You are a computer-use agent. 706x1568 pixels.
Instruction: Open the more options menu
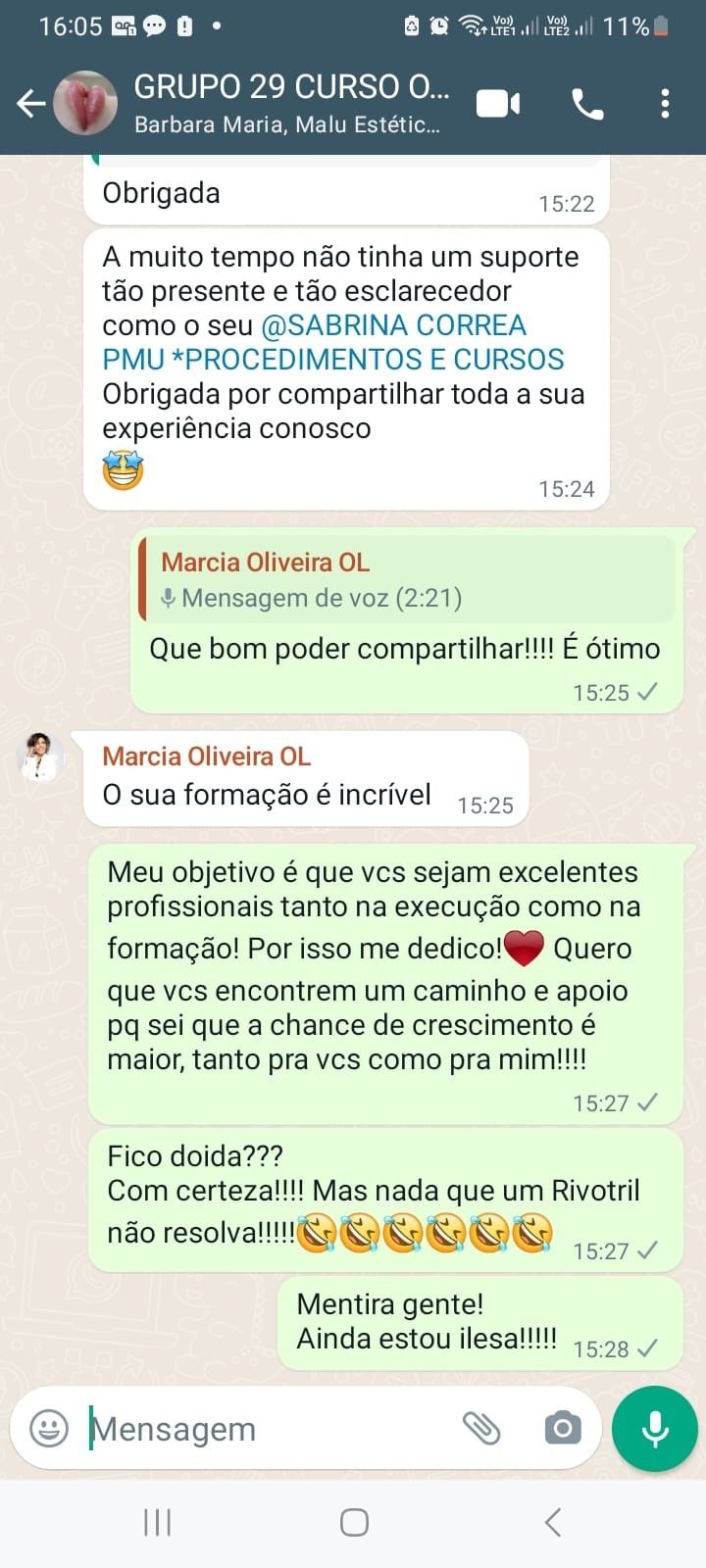pos(665,103)
